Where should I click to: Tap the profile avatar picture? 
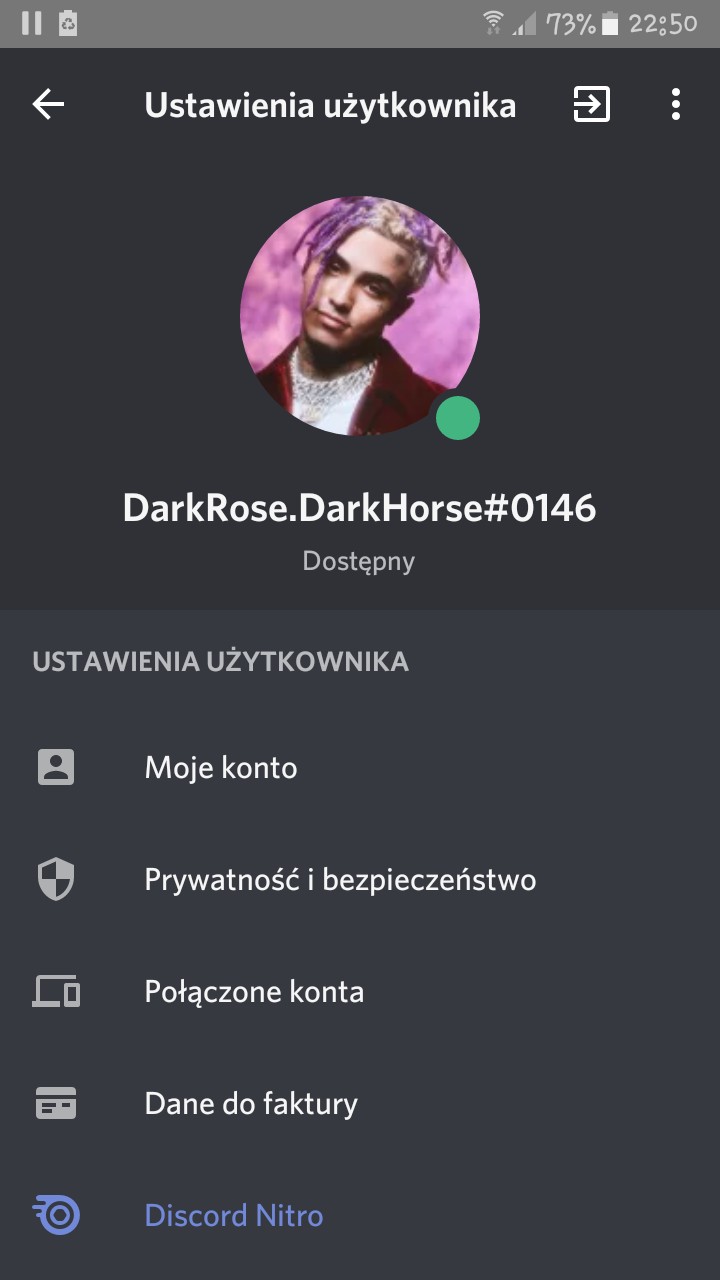point(360,316)
